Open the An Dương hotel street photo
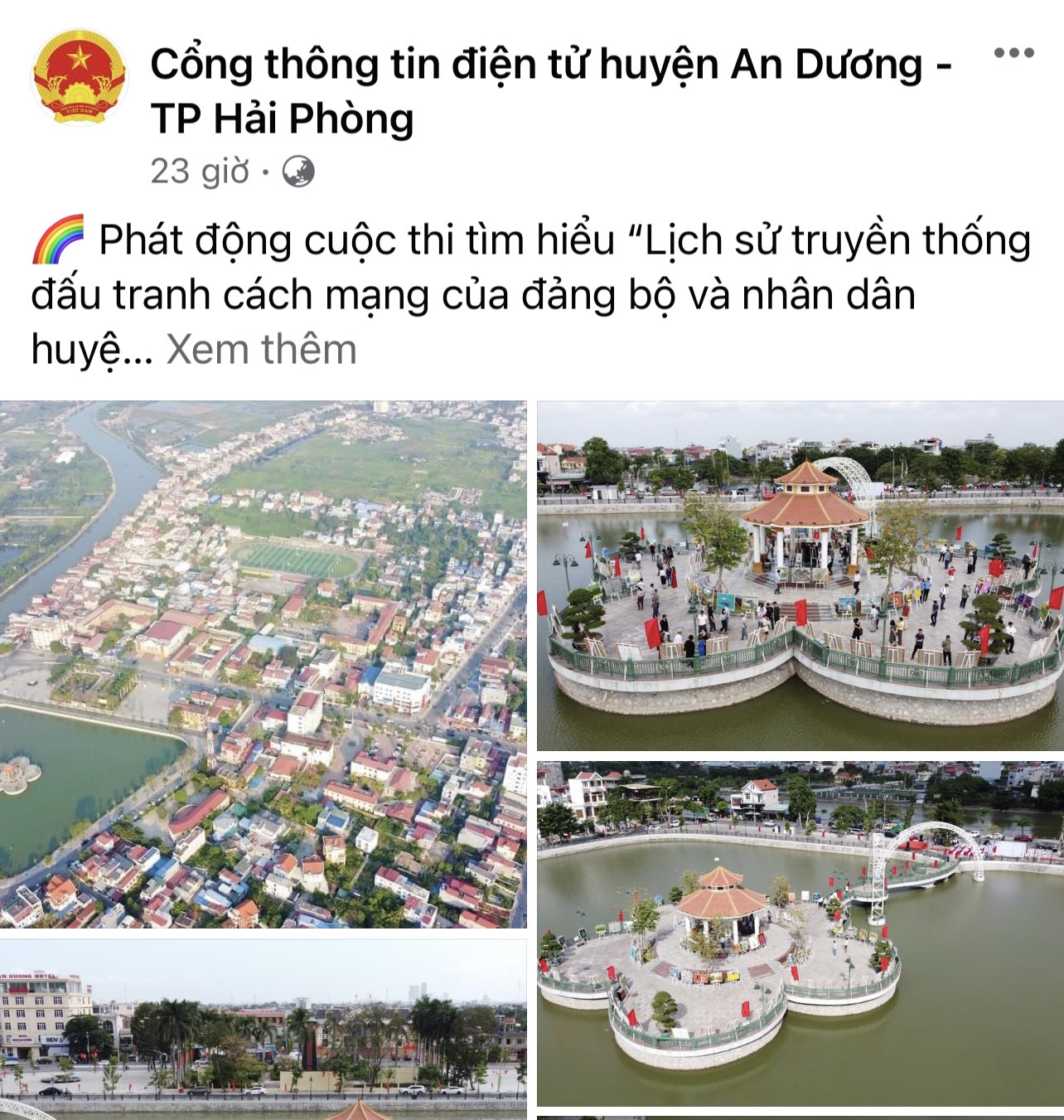The image size is (1064, 1120). click(x=263, y=1030)
